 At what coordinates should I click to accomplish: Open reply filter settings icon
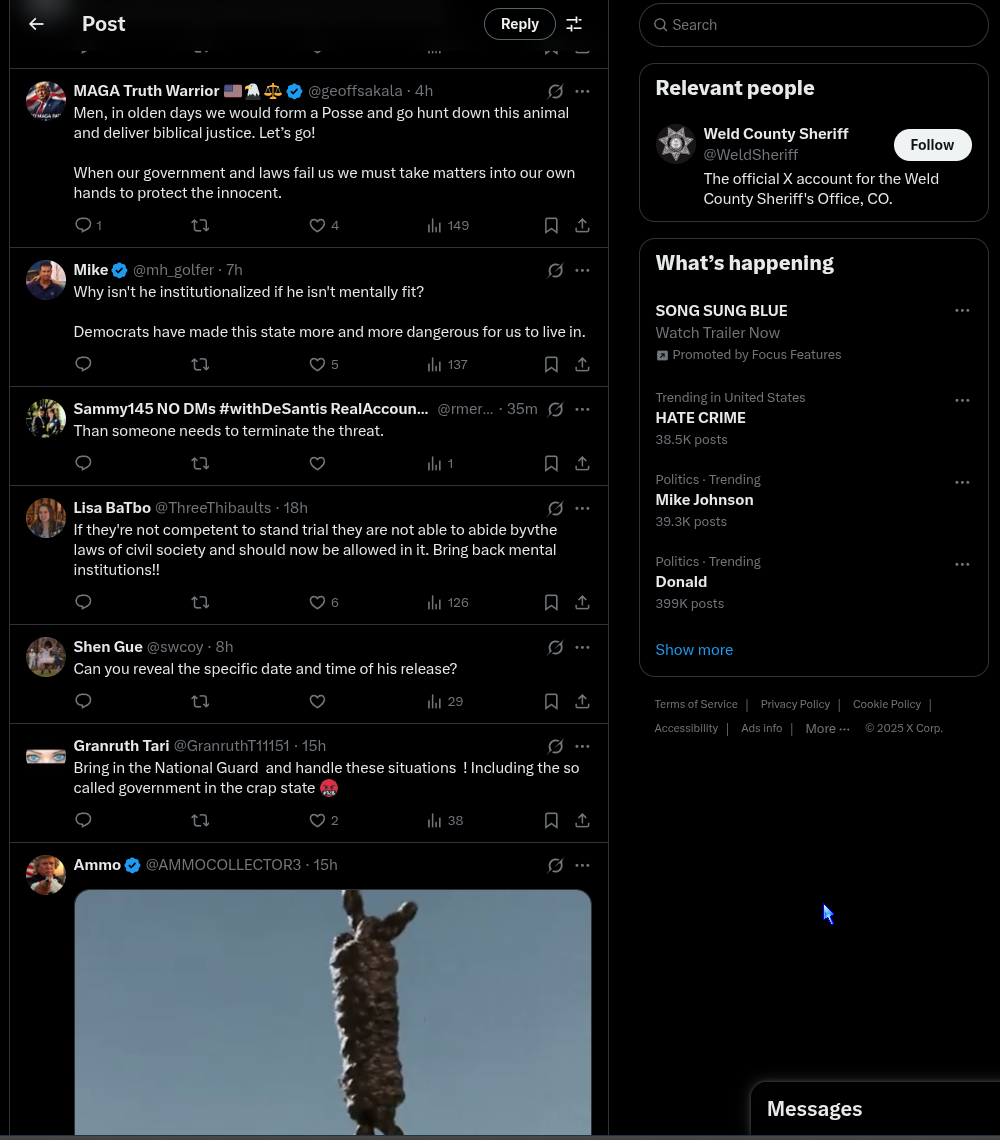pyautogui.click(x=574, y=24)
